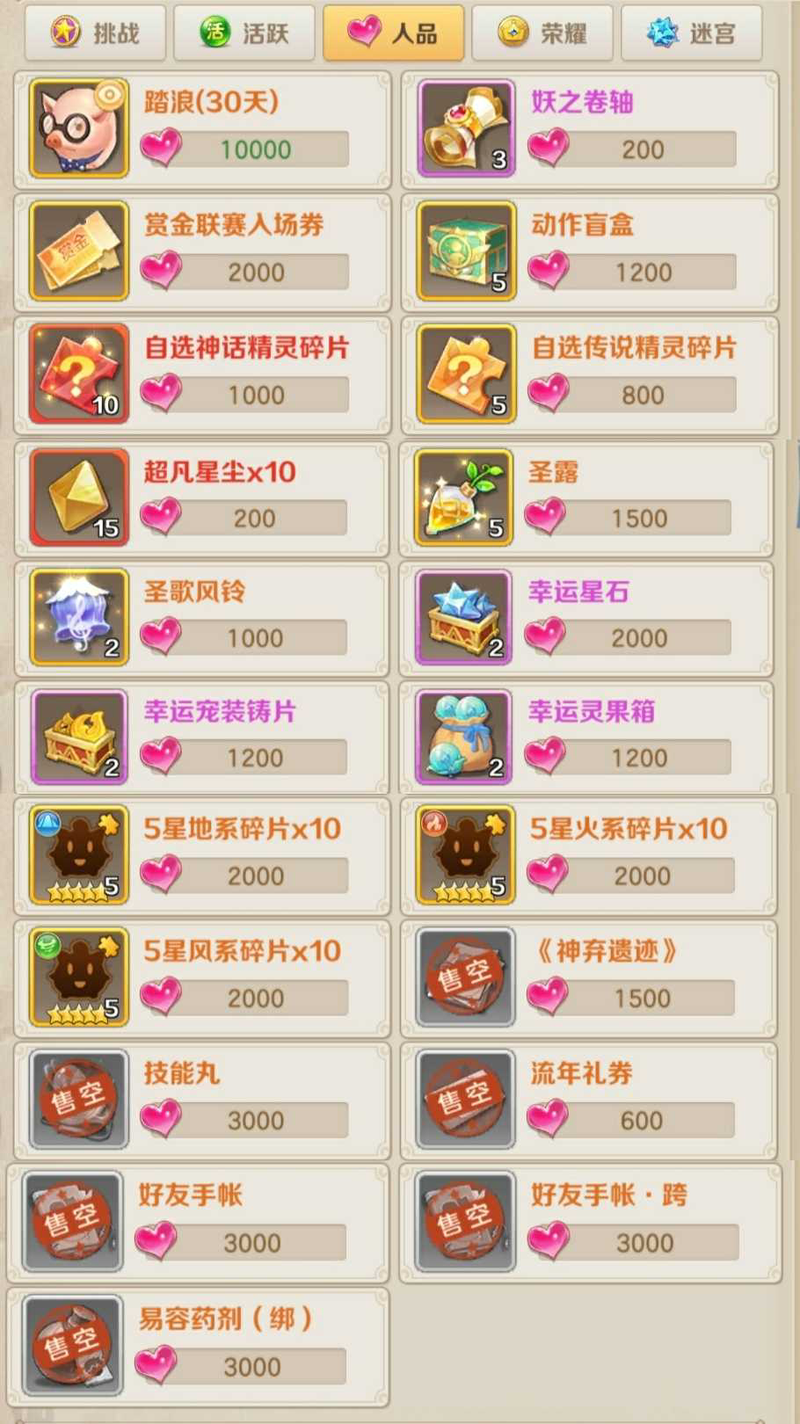
Task: Select 5星火系碎片x10 card
Action: [x=589, y=855]
